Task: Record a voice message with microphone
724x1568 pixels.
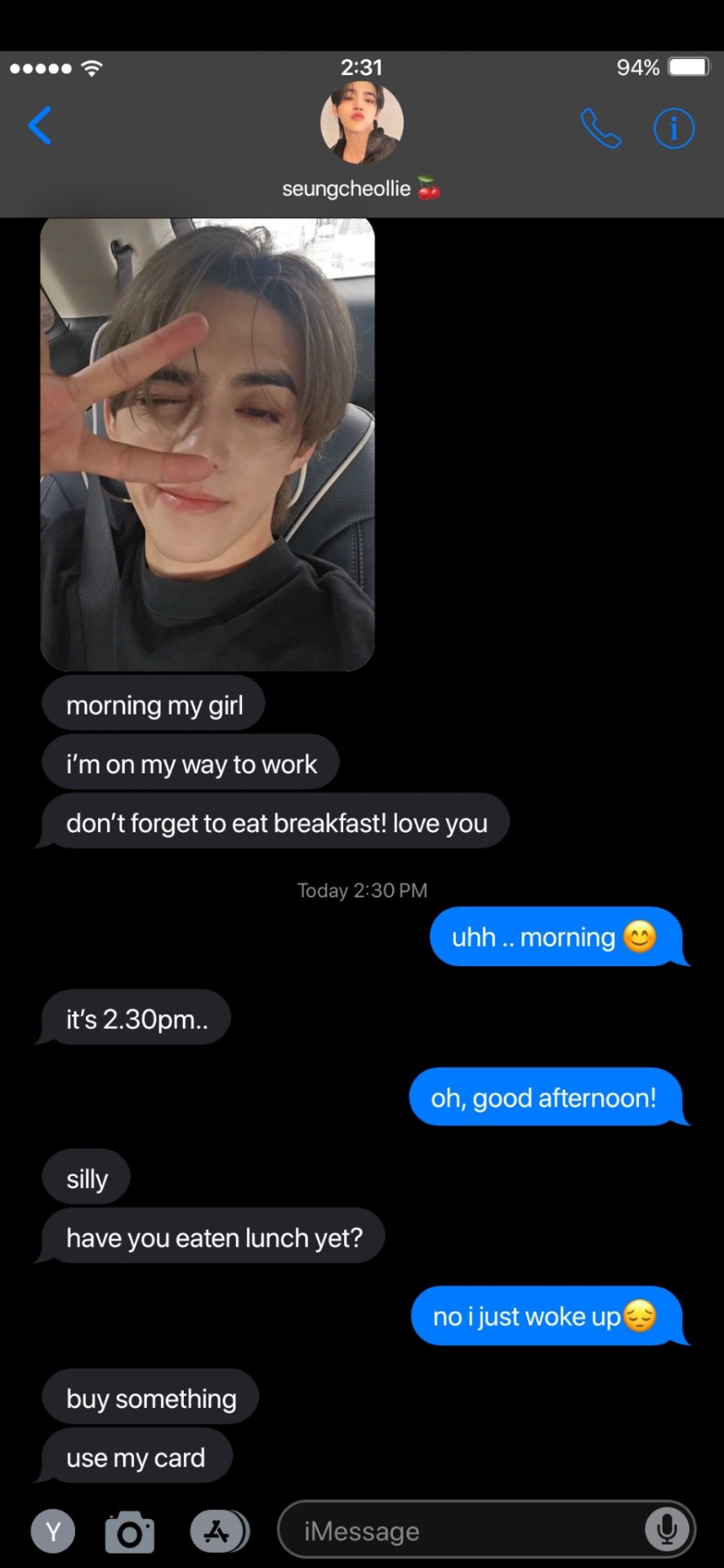Action: pos(666,1530)
